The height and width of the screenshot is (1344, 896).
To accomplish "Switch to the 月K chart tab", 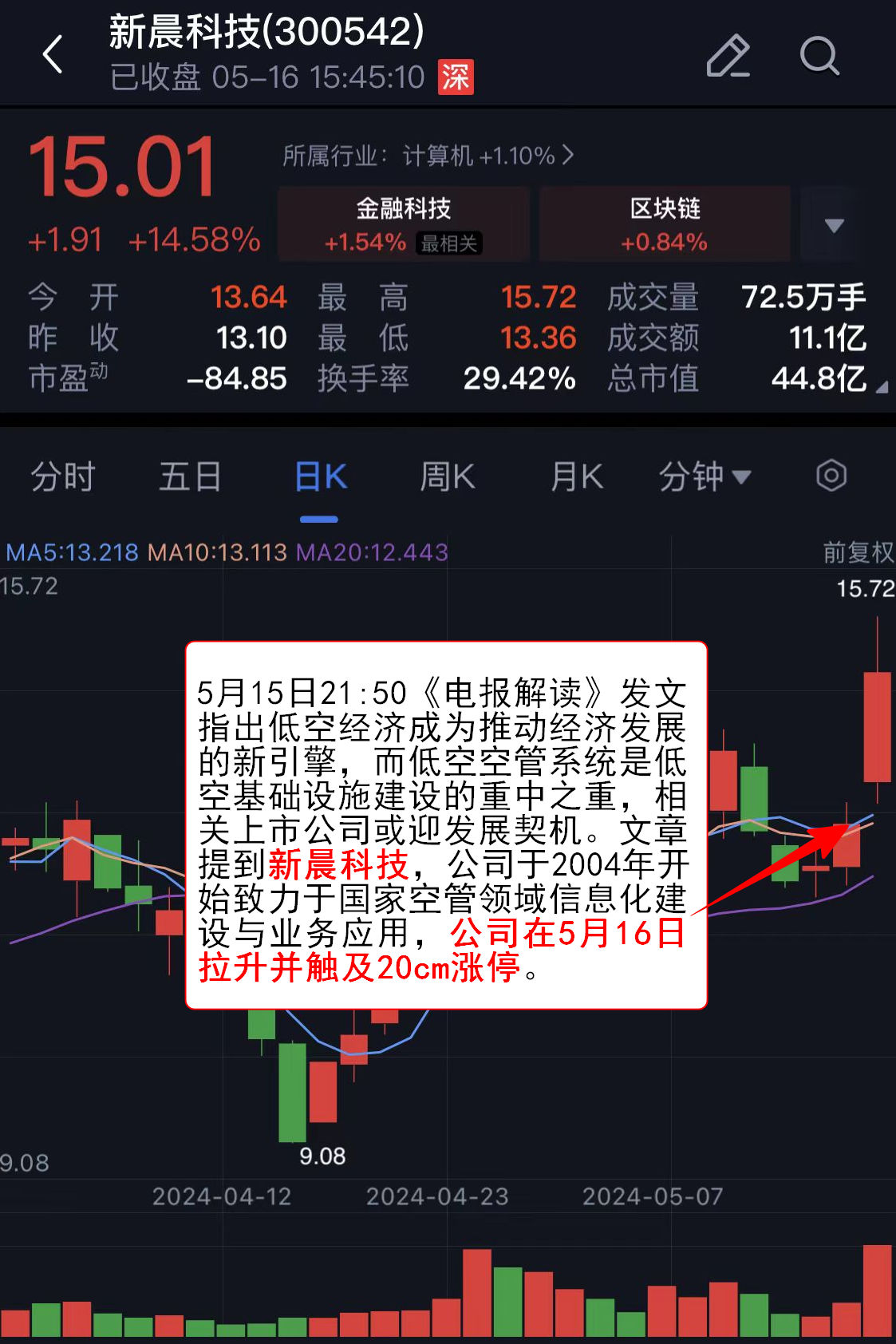I will click(x=576, y=477).
